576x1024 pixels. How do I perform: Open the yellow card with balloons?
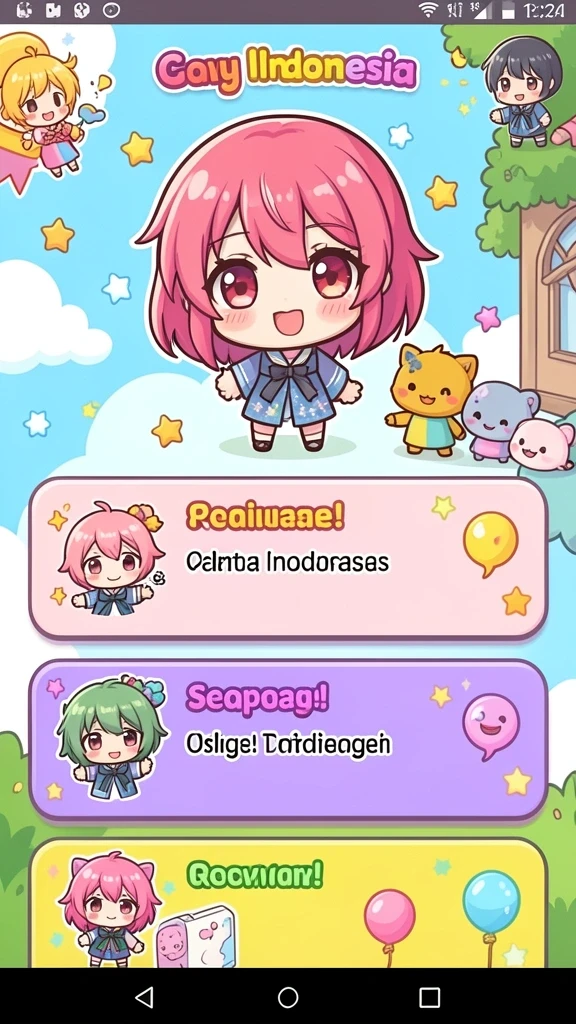coord(288,903)
